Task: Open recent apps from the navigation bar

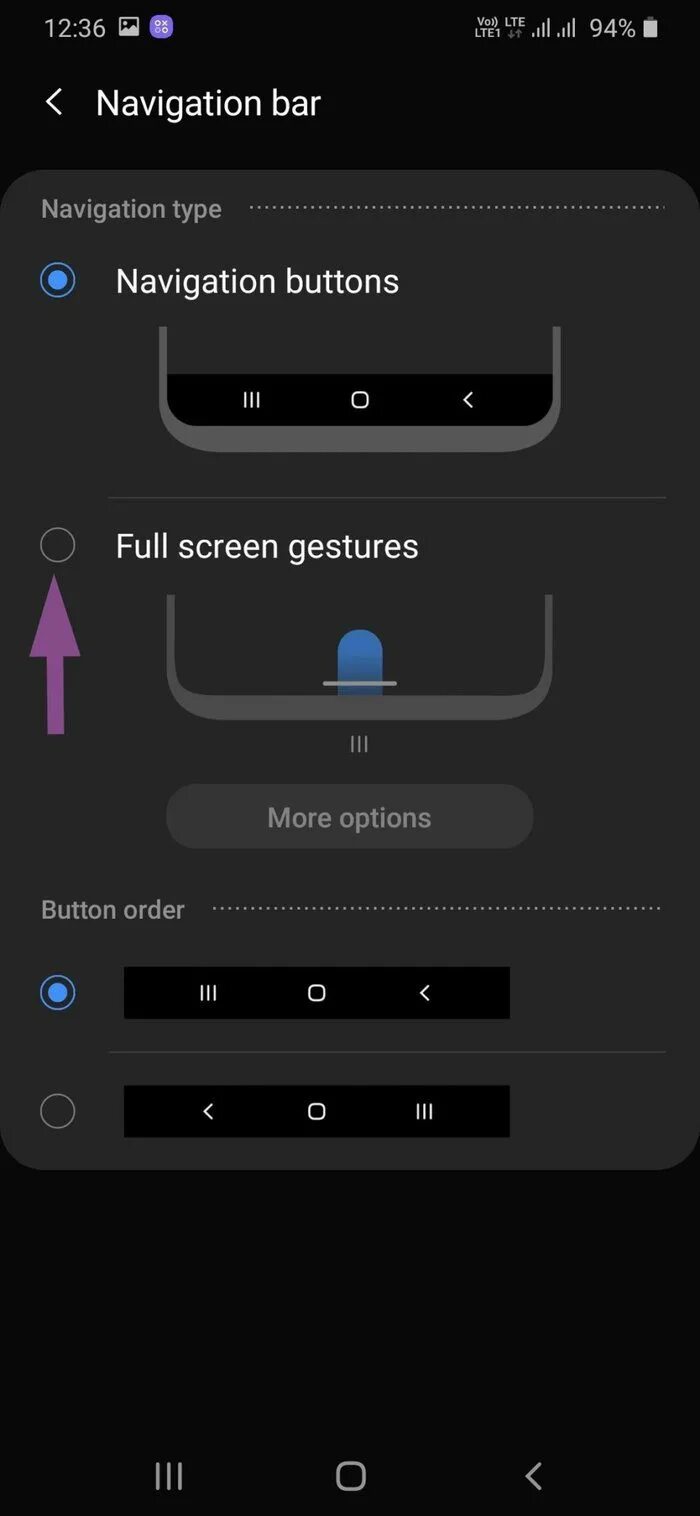Action: [168, 1476]
